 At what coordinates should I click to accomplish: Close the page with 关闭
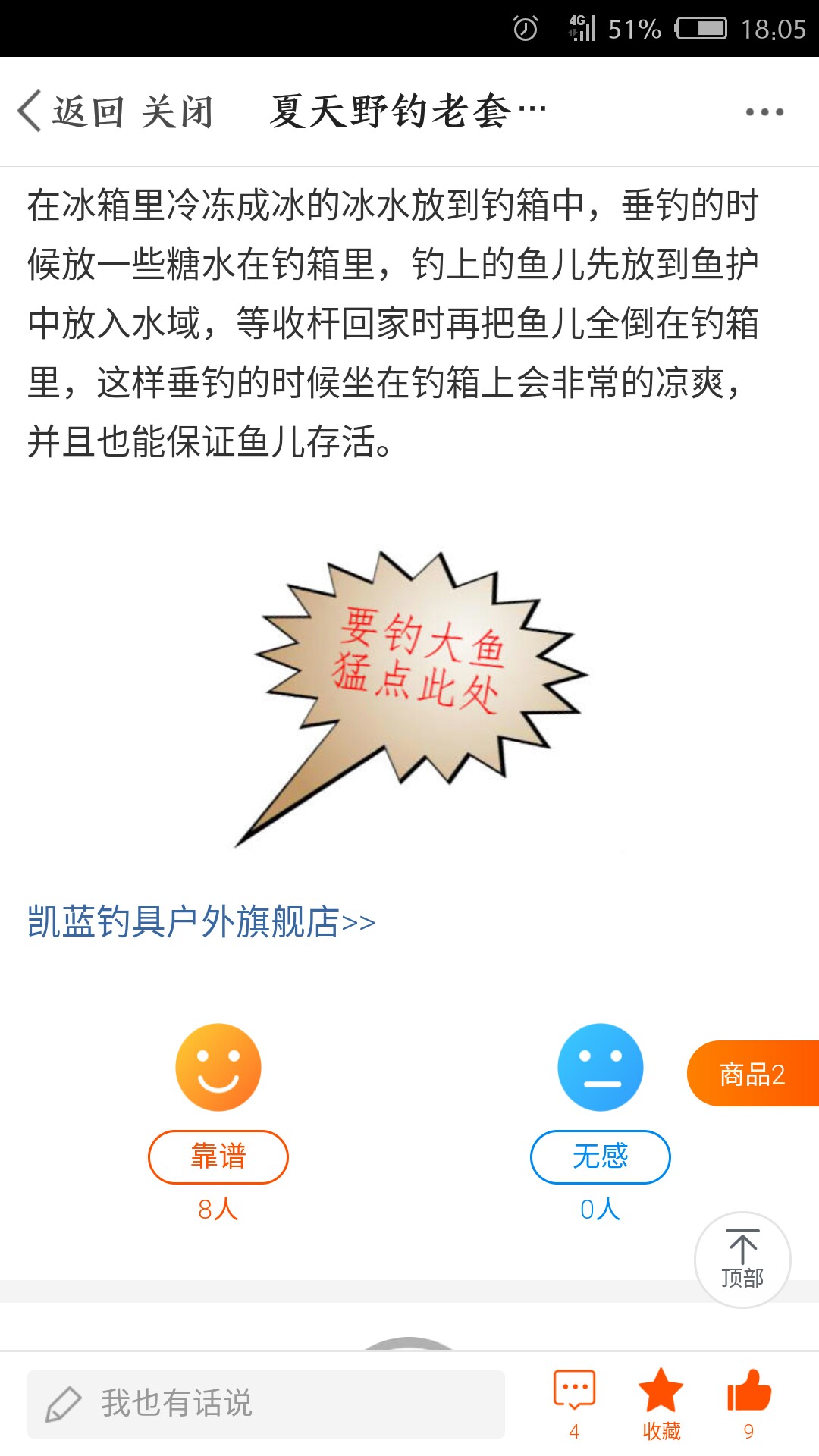pyautogui.click(x=177, y=111)
